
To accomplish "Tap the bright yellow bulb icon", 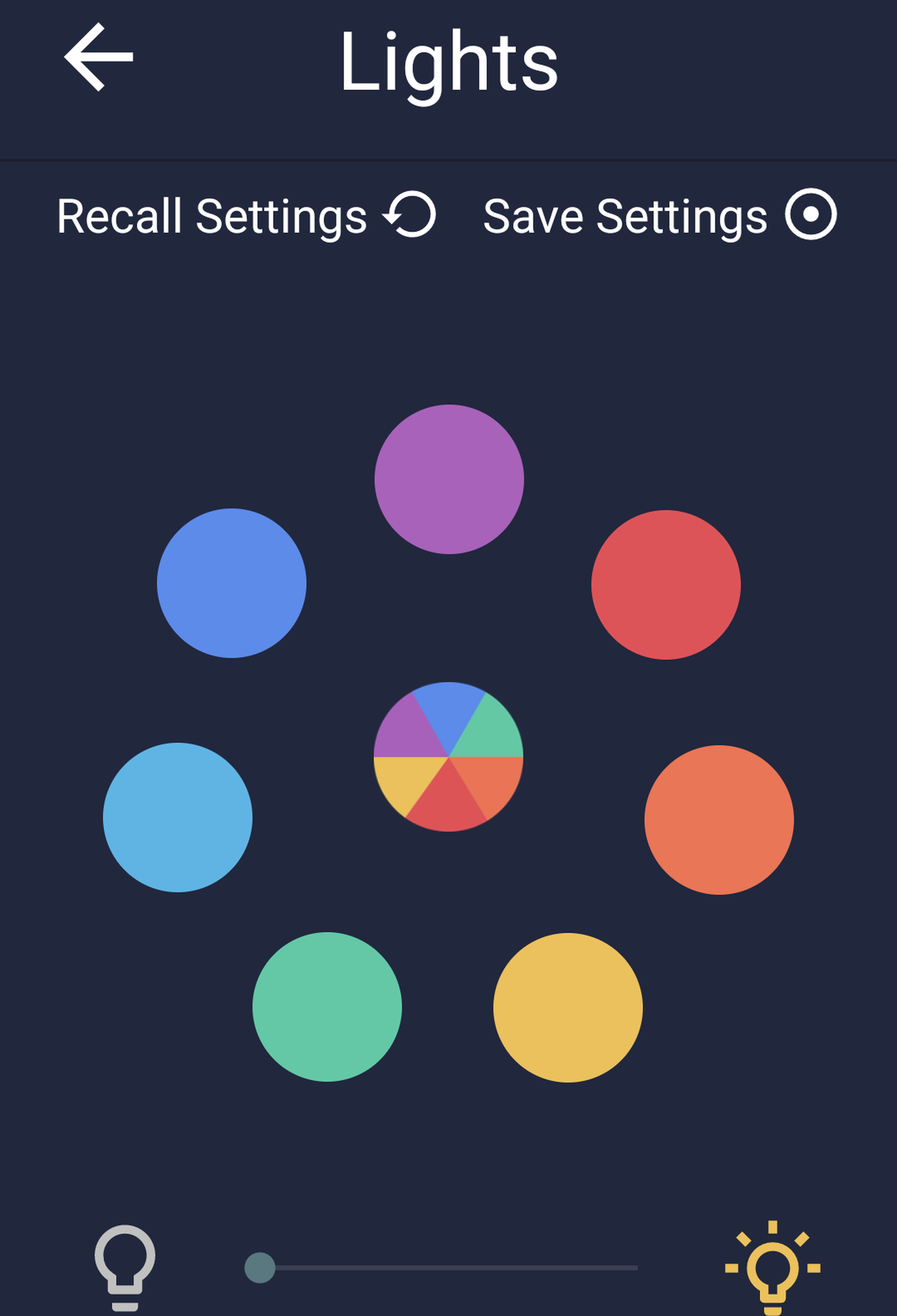I will 772,1266.
